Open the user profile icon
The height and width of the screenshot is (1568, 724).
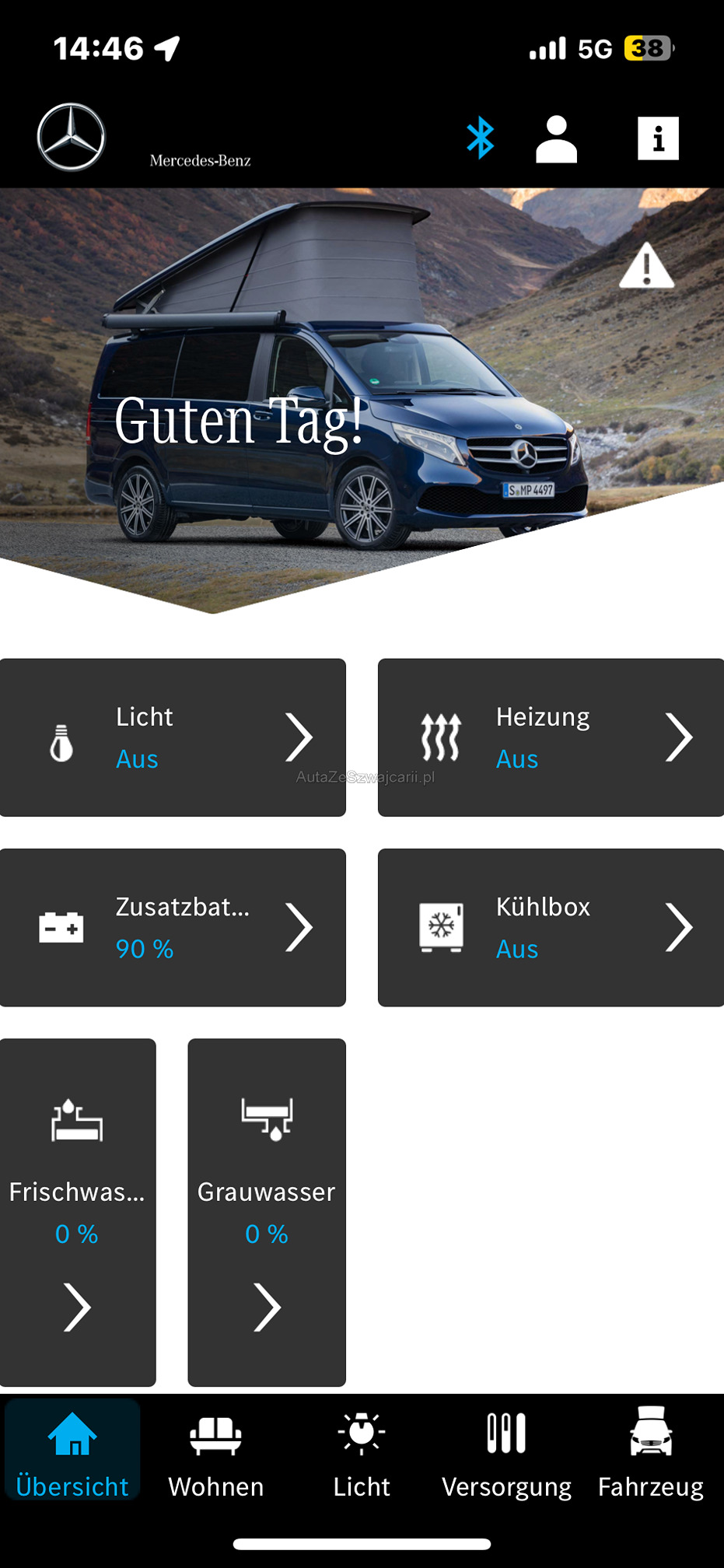[557, 139]
